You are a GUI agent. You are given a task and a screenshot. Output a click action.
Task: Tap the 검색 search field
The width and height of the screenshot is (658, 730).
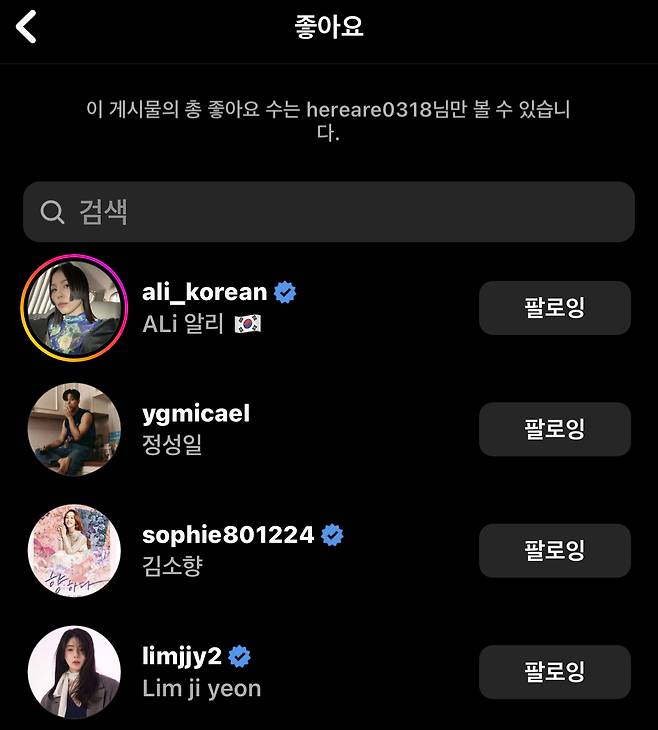(x=328, y=212)
